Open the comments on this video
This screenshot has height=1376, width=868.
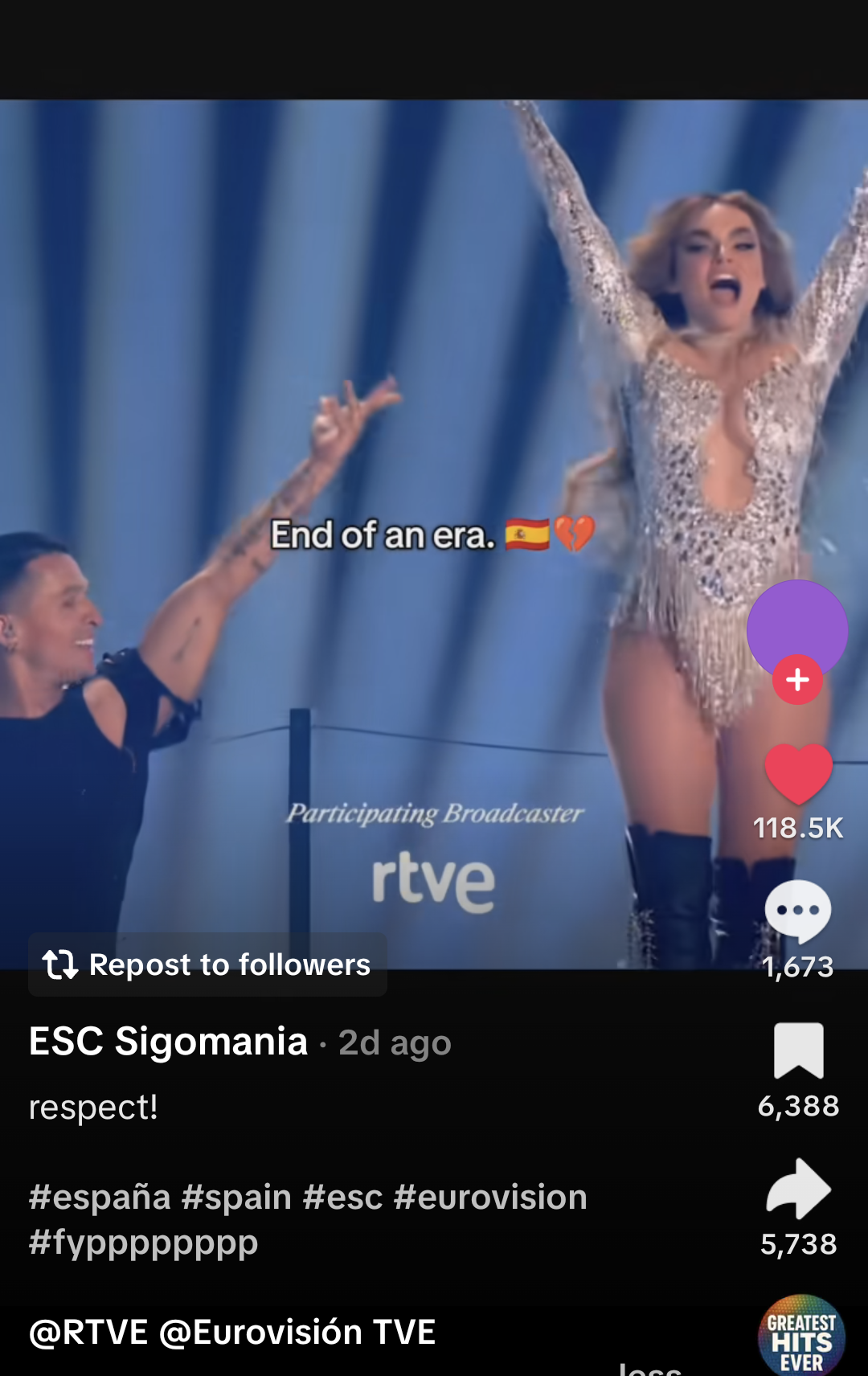point(797,911)
